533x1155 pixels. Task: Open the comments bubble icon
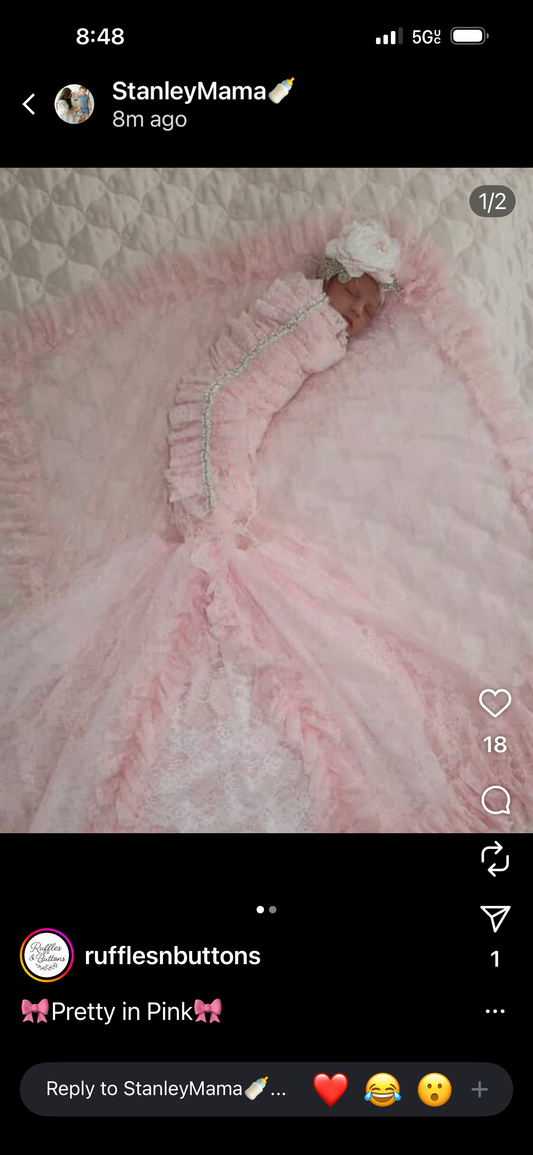[495, 800]
